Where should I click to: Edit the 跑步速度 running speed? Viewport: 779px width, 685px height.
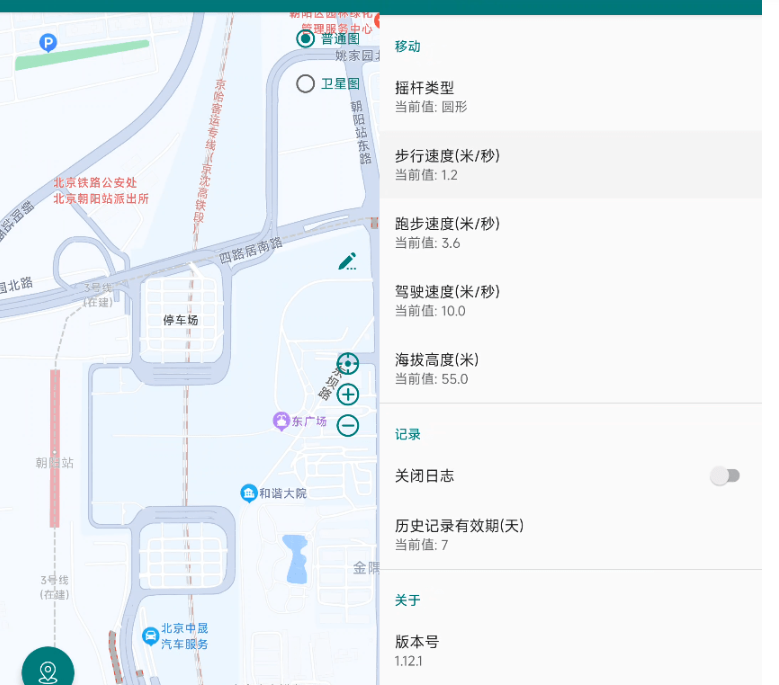(570, 232)
